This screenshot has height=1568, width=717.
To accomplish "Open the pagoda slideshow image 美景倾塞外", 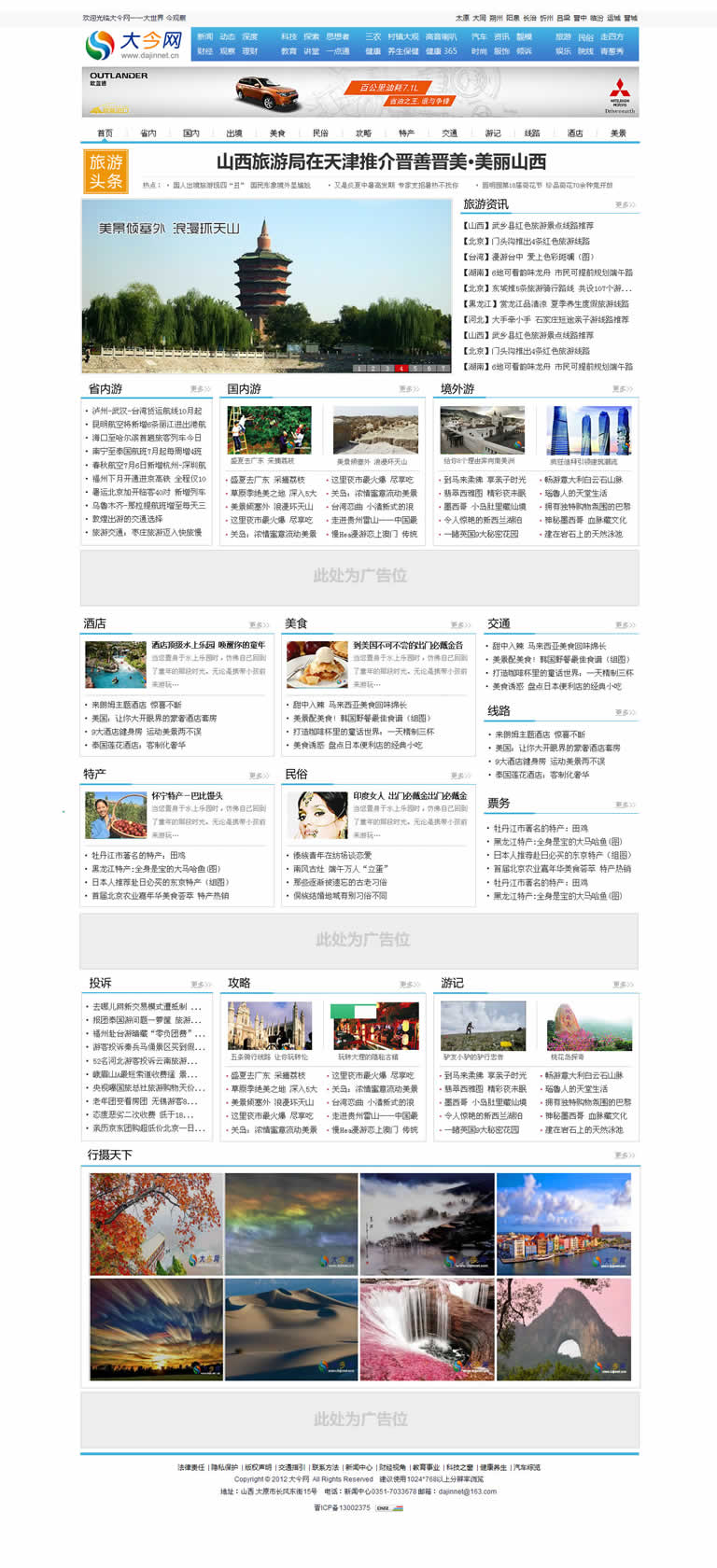I will tap(267, 286).
